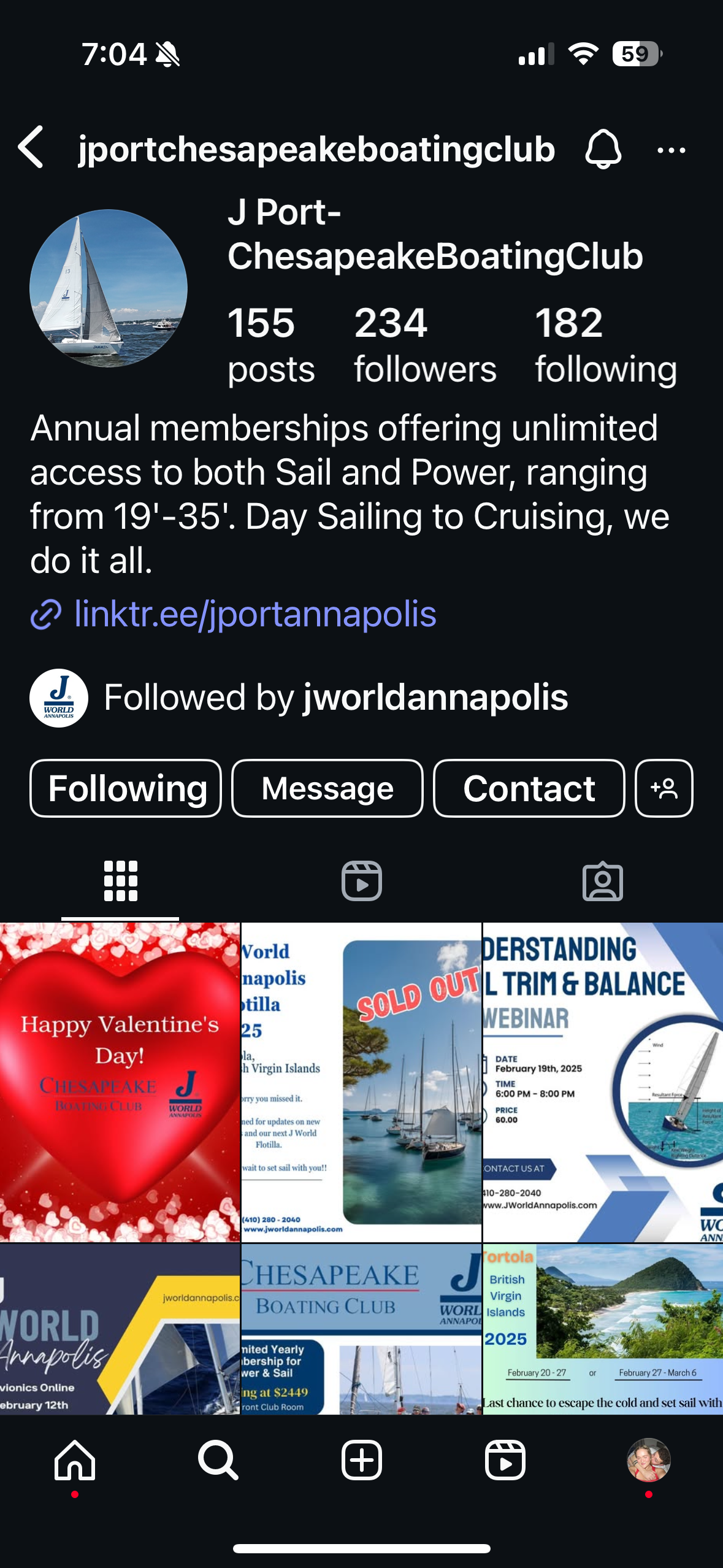Open the Sold Out flotilla post
Screen dimensions: 723x1568
pos(361,1082)
